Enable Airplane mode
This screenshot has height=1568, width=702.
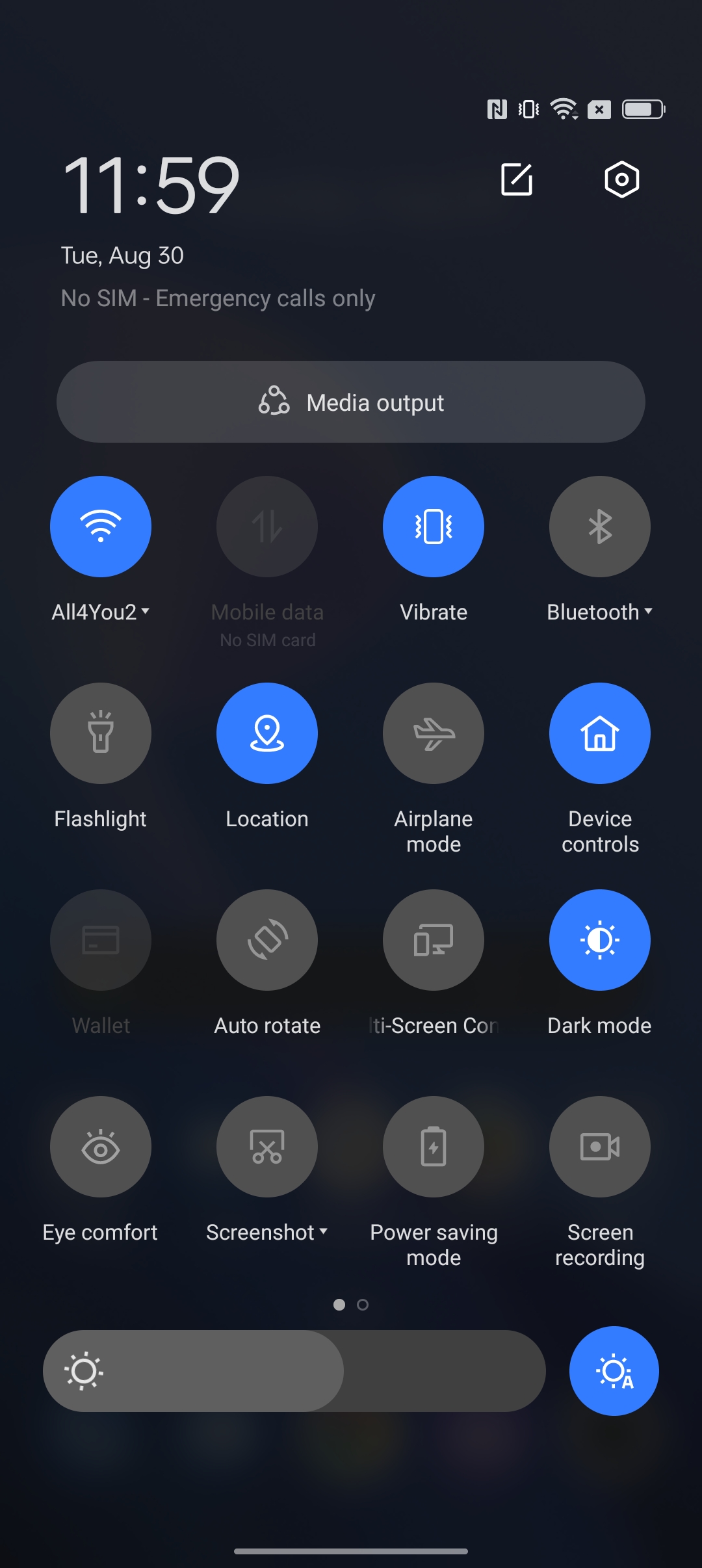click(x=434, y=733)
